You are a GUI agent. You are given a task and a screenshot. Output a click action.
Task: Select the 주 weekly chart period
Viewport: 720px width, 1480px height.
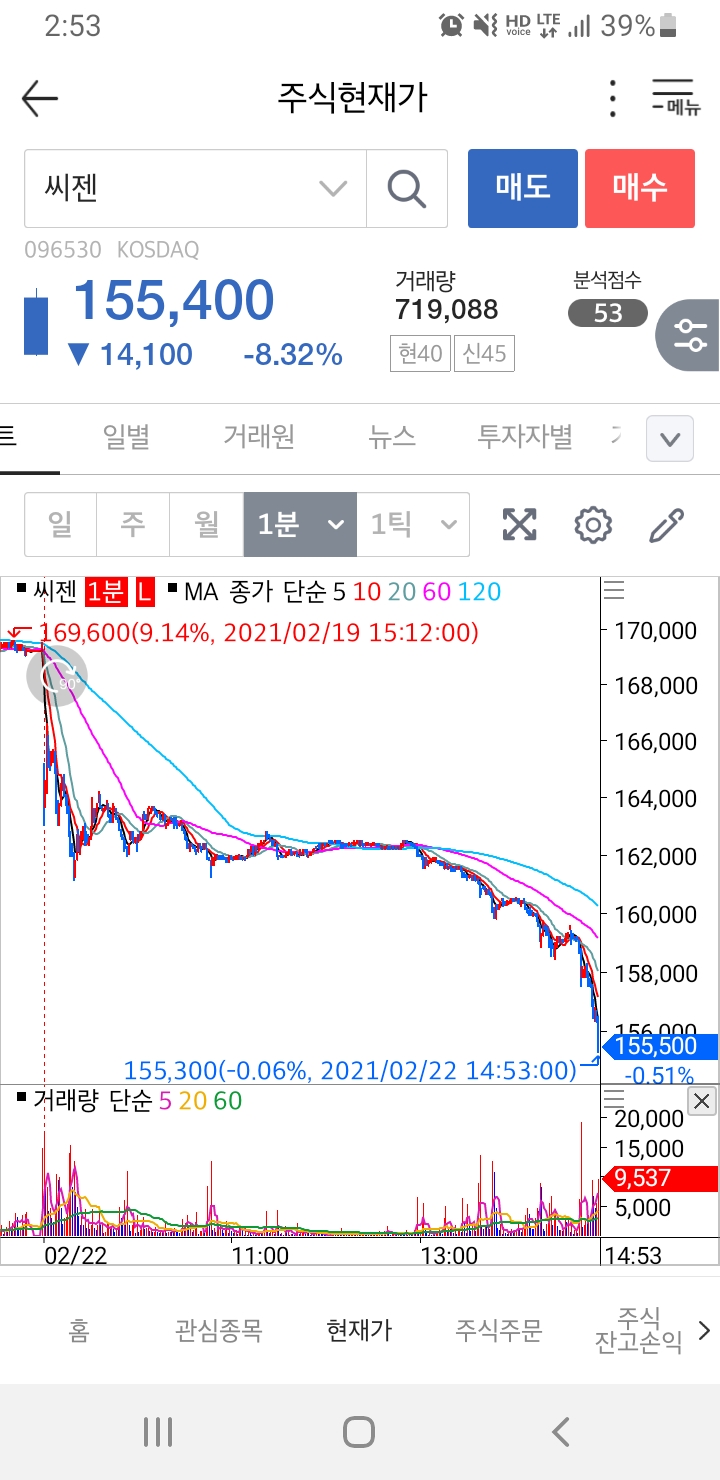pos(132,524)
